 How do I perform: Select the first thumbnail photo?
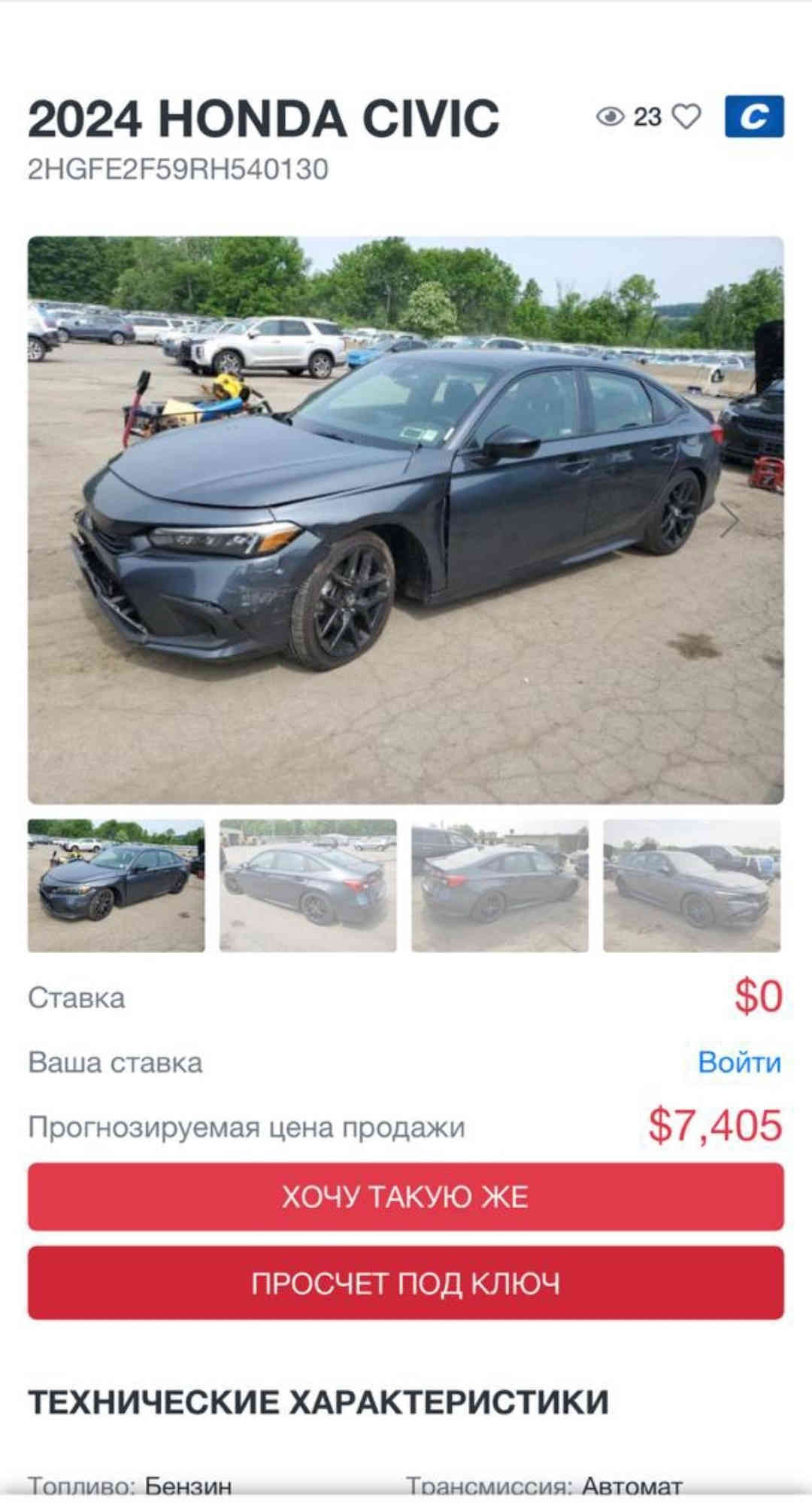[117, 885]
